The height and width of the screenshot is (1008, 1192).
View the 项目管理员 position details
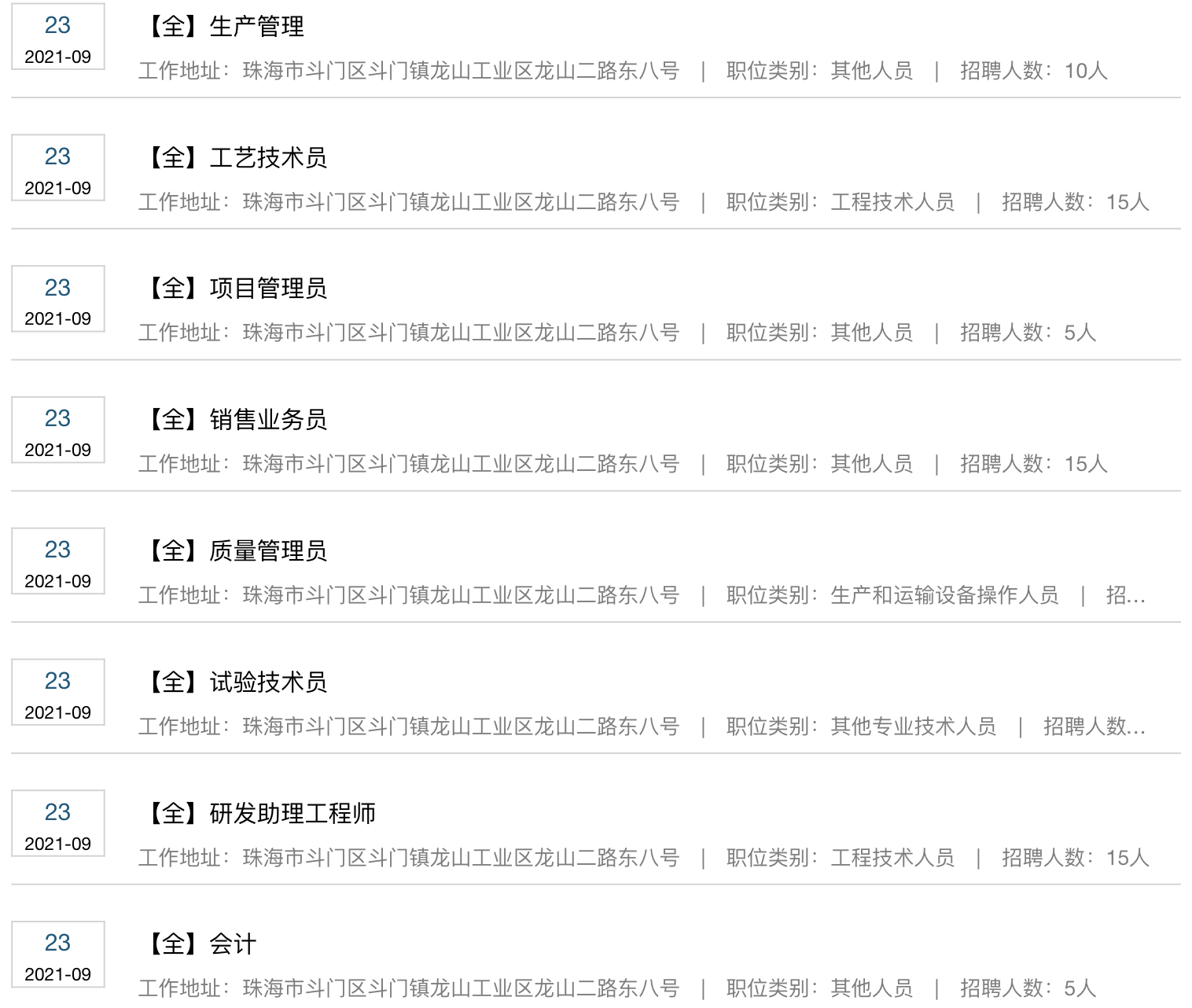point(236,289)
